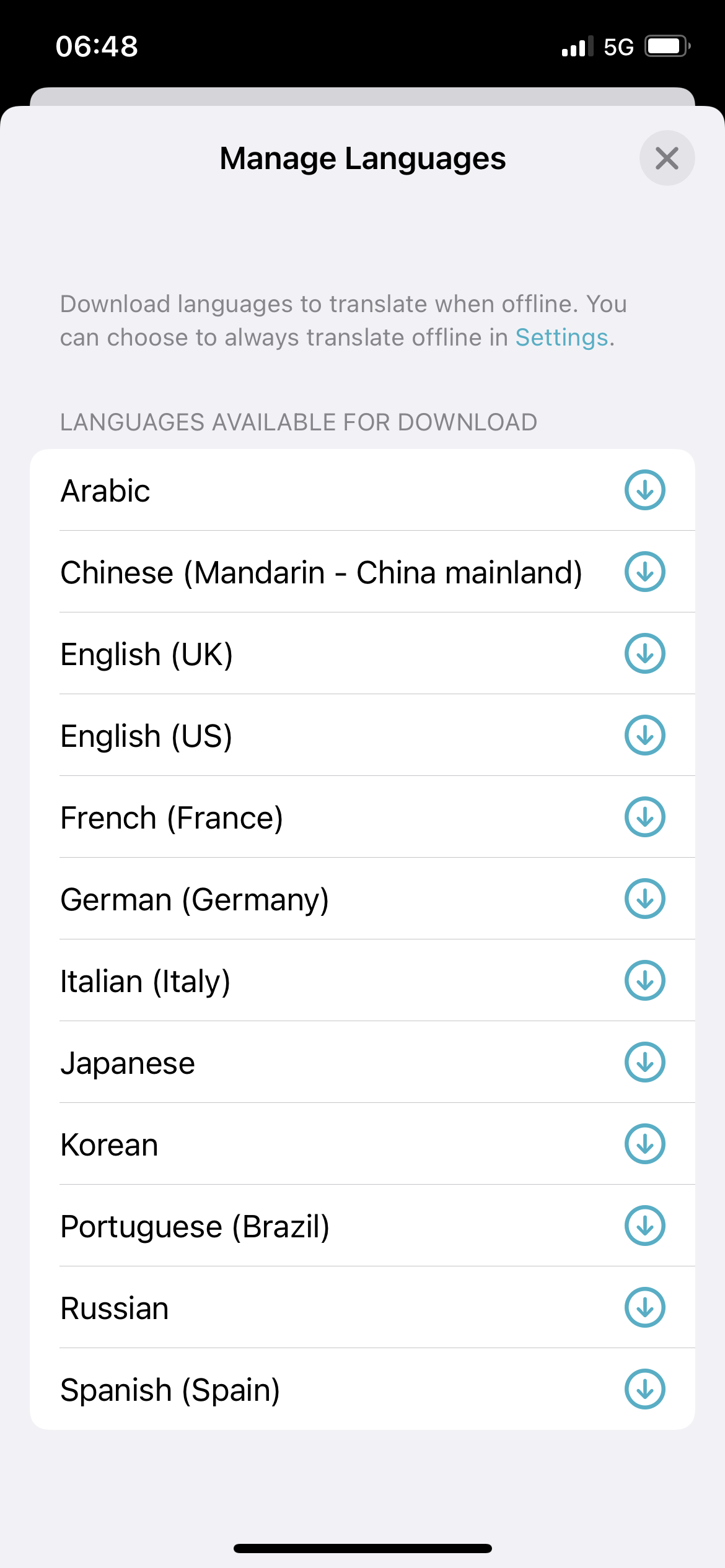Open the Settings link
Viewport: 725px width, 1568px height.
(561, 338)
